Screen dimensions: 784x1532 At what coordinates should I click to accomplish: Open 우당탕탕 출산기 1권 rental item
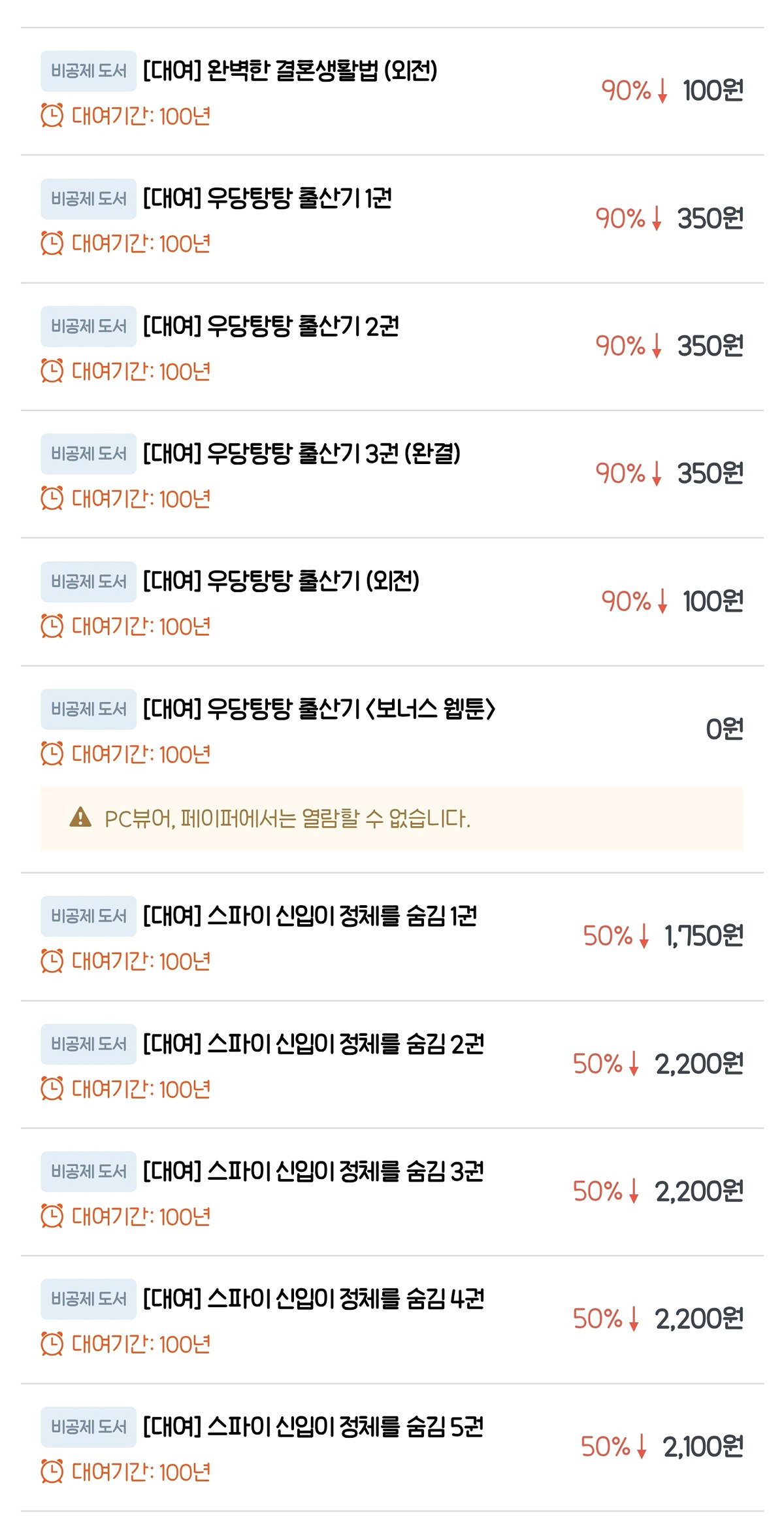[392, 219]
